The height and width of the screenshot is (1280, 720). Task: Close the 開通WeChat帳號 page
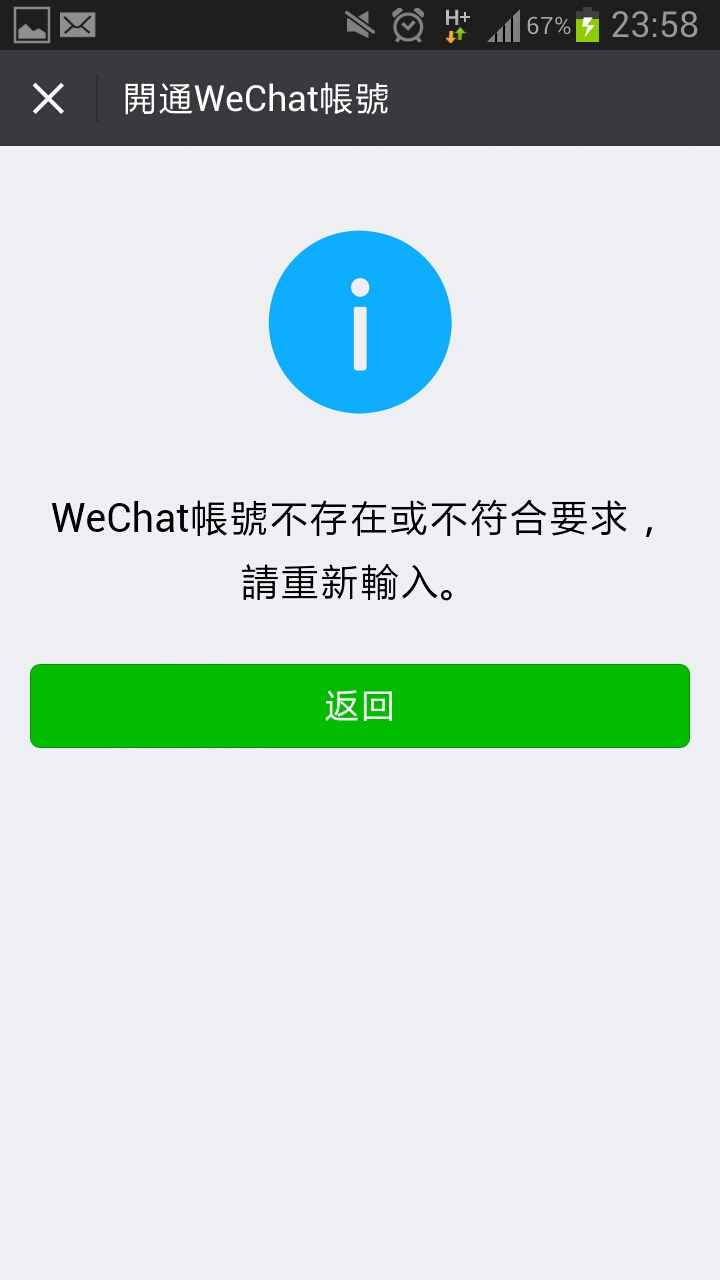pos(48,99)
